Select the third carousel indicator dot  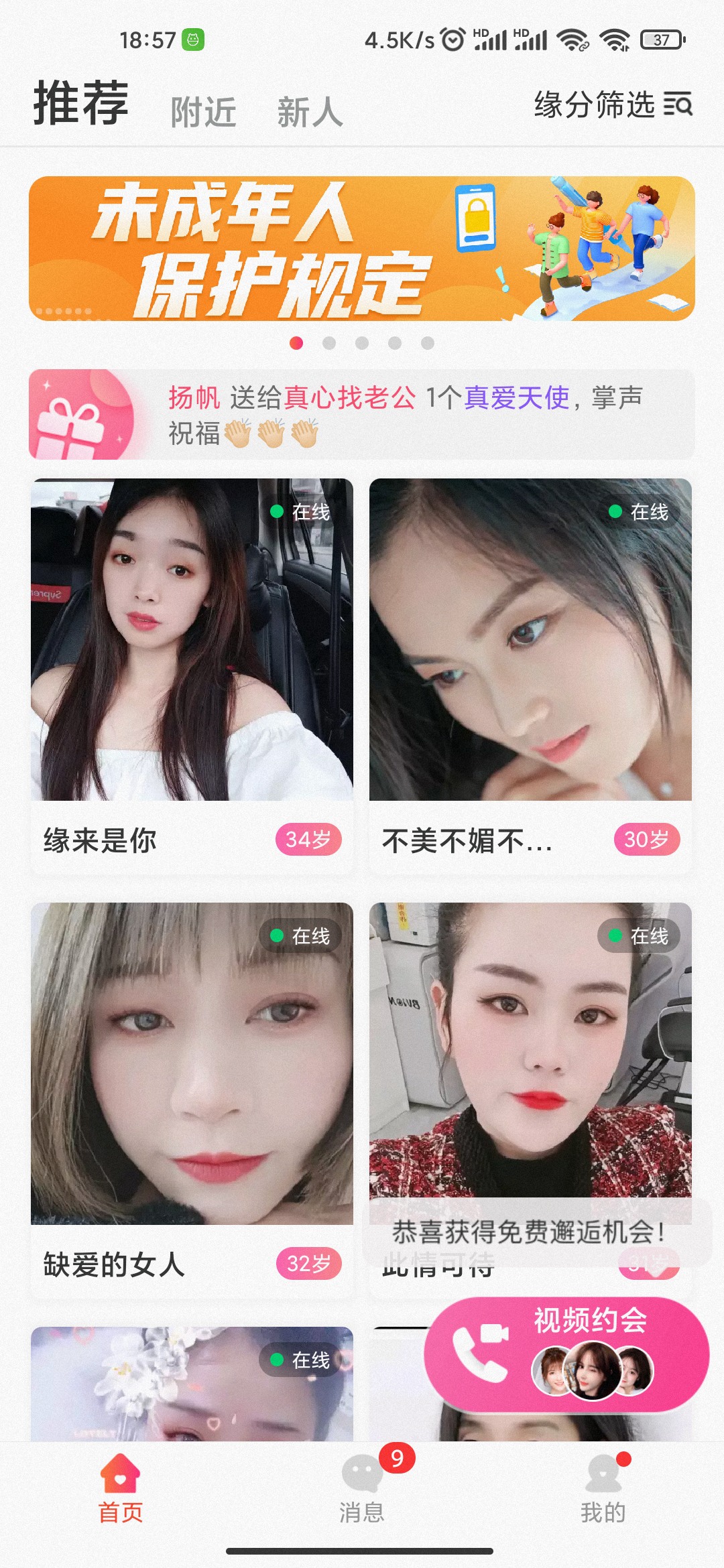point(362,344)
